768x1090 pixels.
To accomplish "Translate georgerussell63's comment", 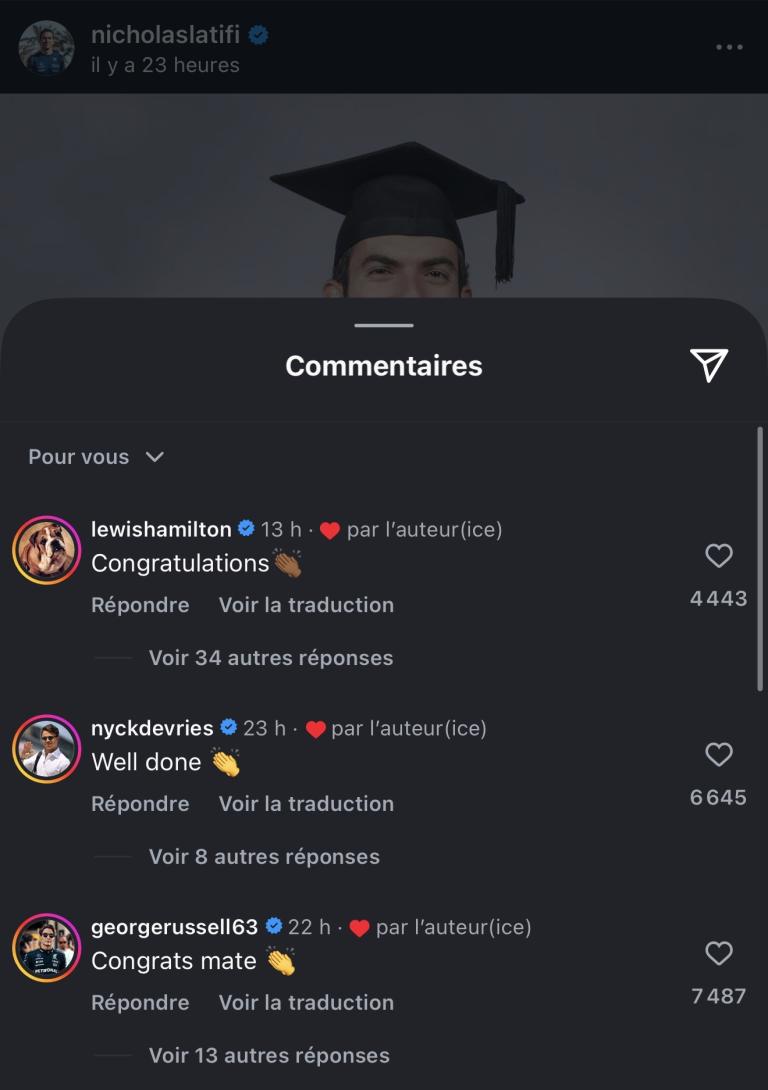I will [x=306, y=1002].
